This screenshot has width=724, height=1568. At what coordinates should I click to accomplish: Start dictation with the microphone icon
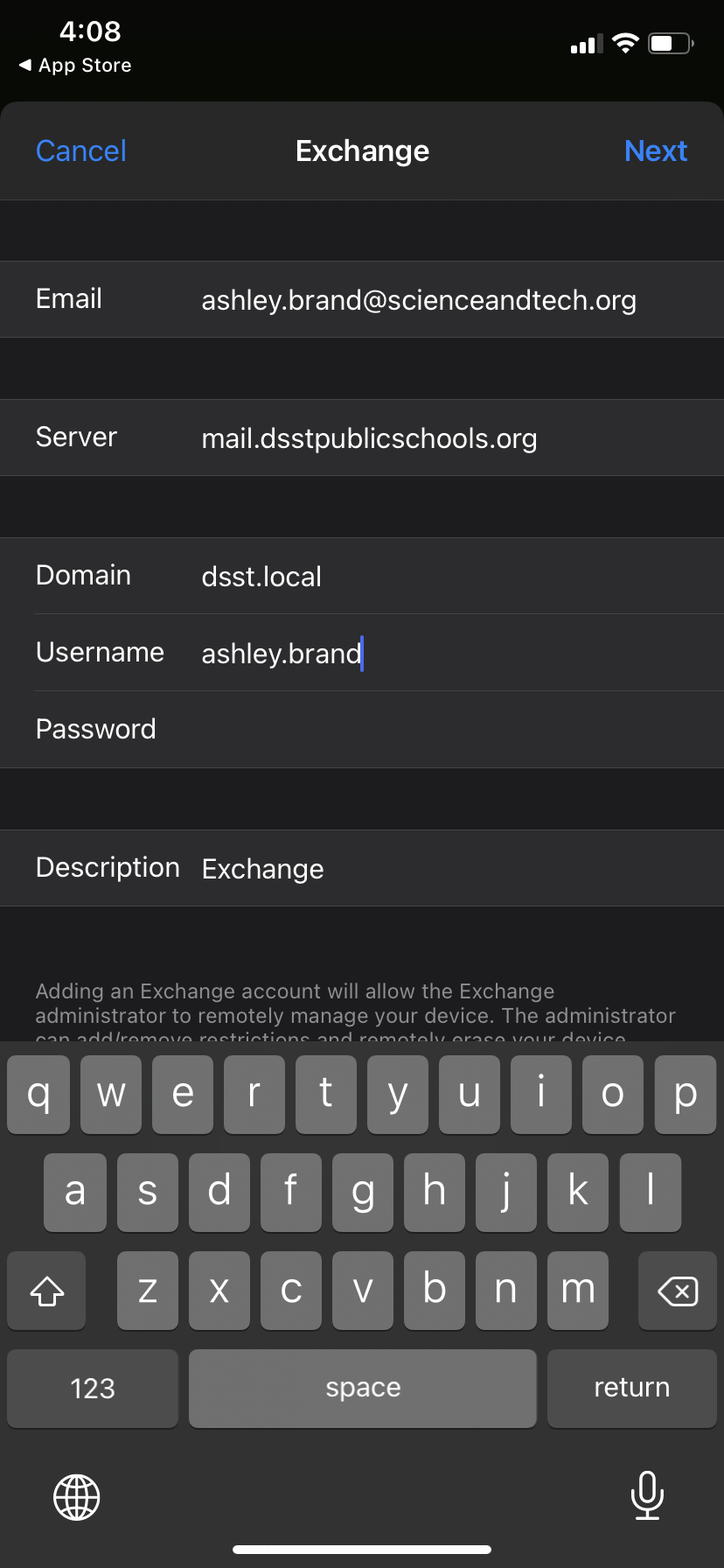pyautogui.click(x=647, y=1495)
